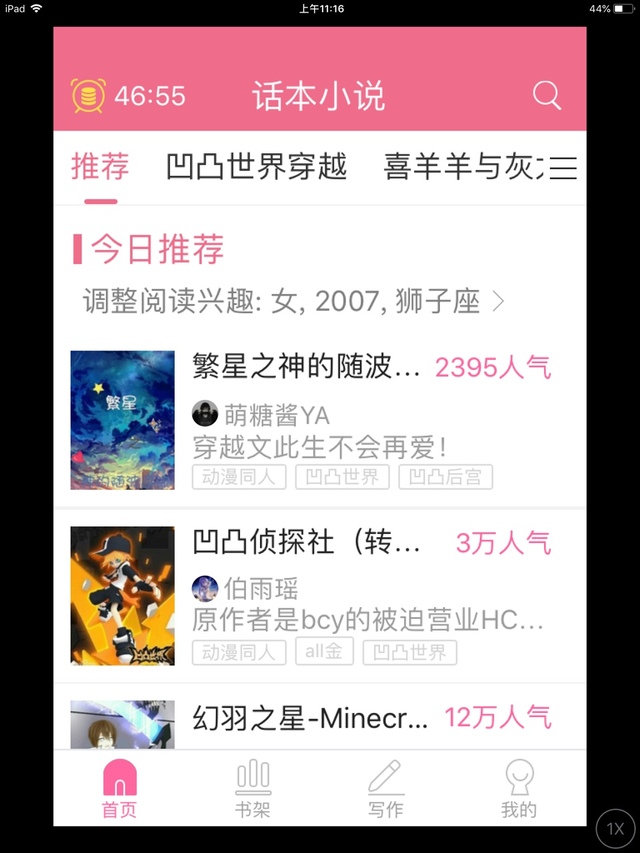The image size is (640, 853).
Task: Open the novel 繁星之神的随波…
Action: point(306,368)
